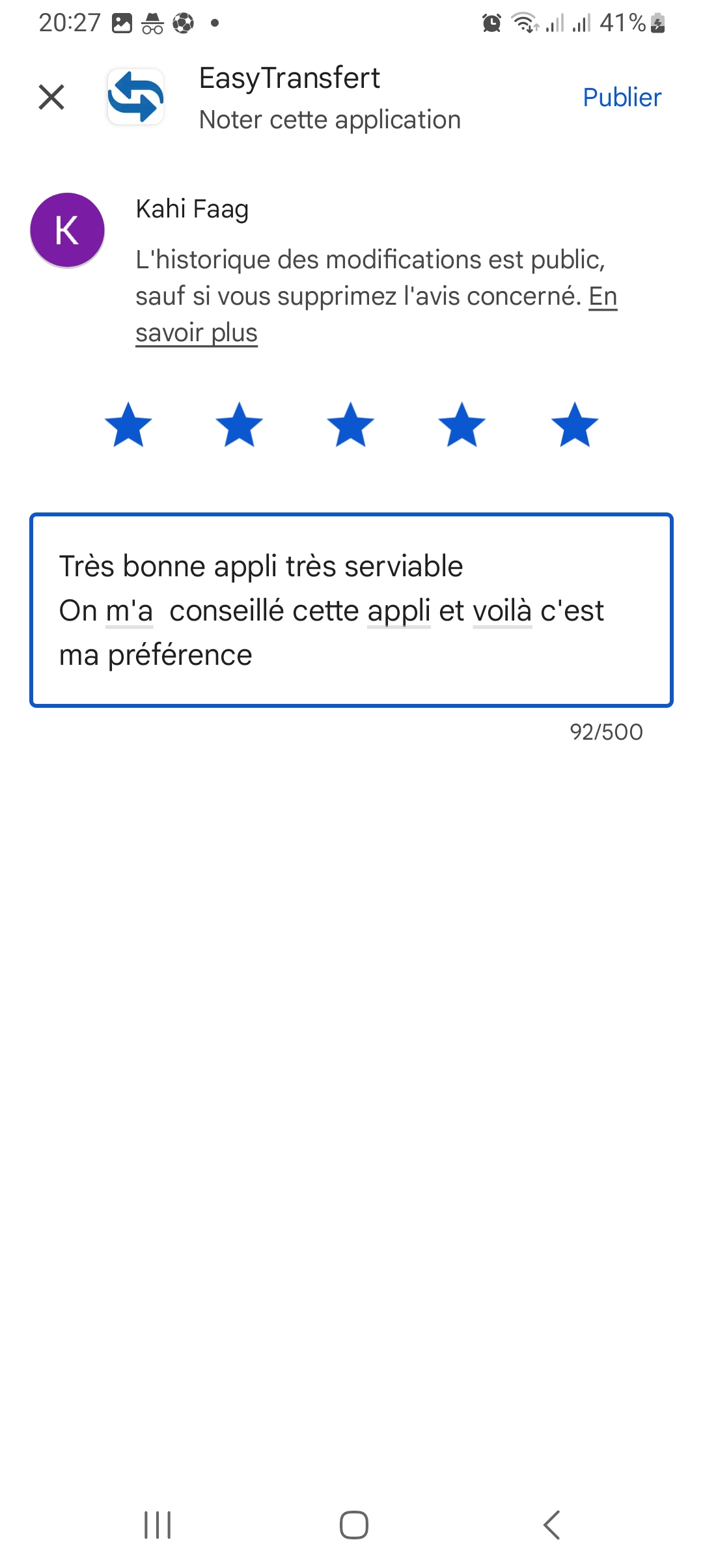Select the fifth star rating
703x1568 pixels.
click(x=575, y=425)
